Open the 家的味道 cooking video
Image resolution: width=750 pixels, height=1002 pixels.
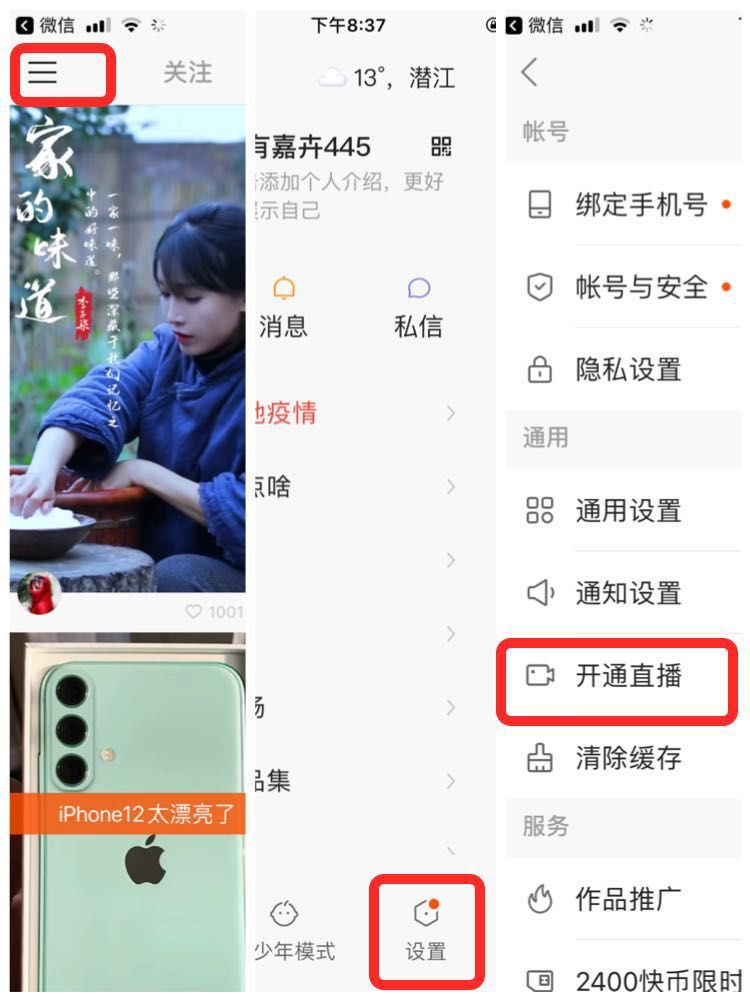127,350
